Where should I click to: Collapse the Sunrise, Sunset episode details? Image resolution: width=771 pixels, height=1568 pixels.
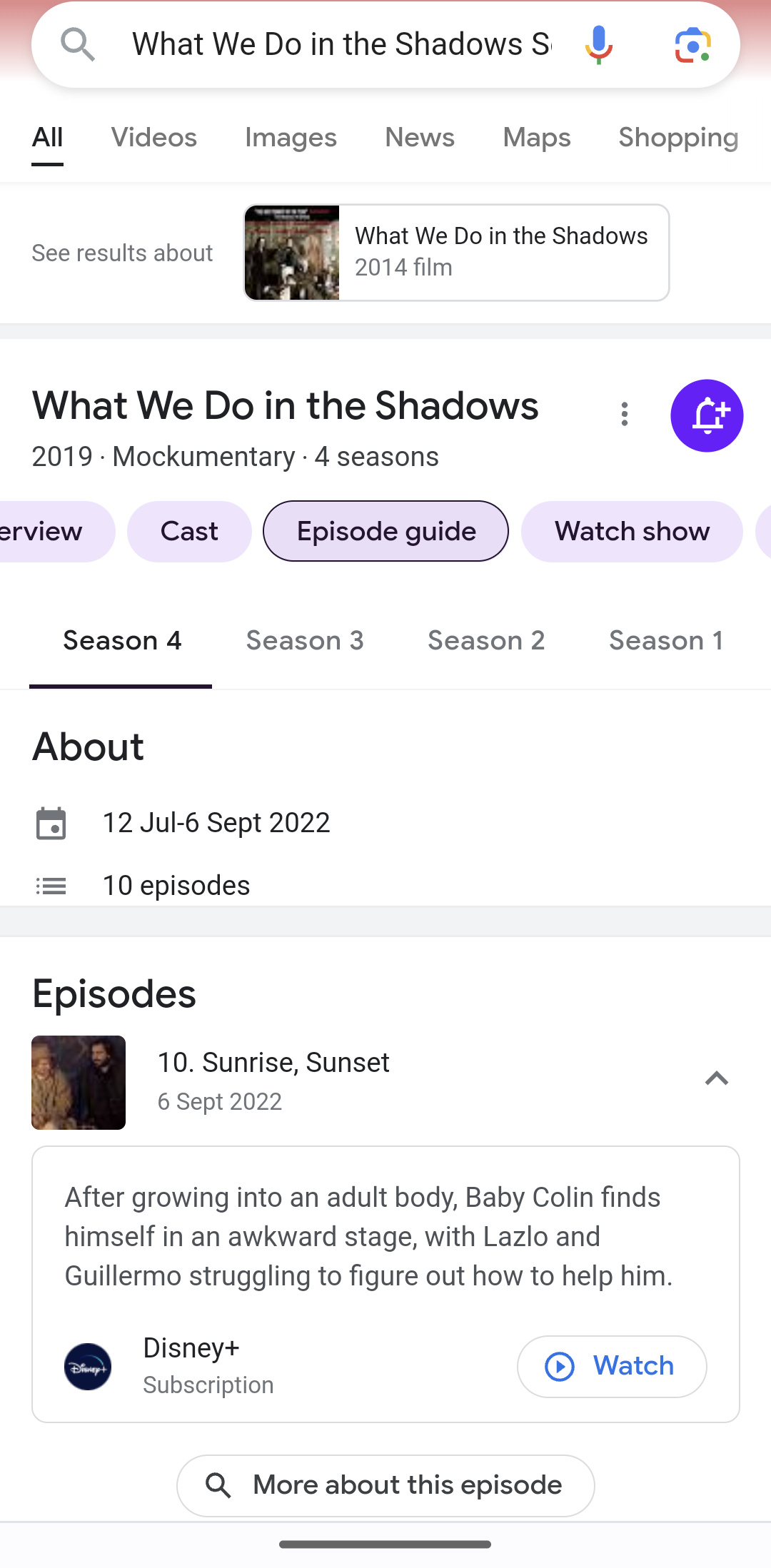(x=716, y=1078)
